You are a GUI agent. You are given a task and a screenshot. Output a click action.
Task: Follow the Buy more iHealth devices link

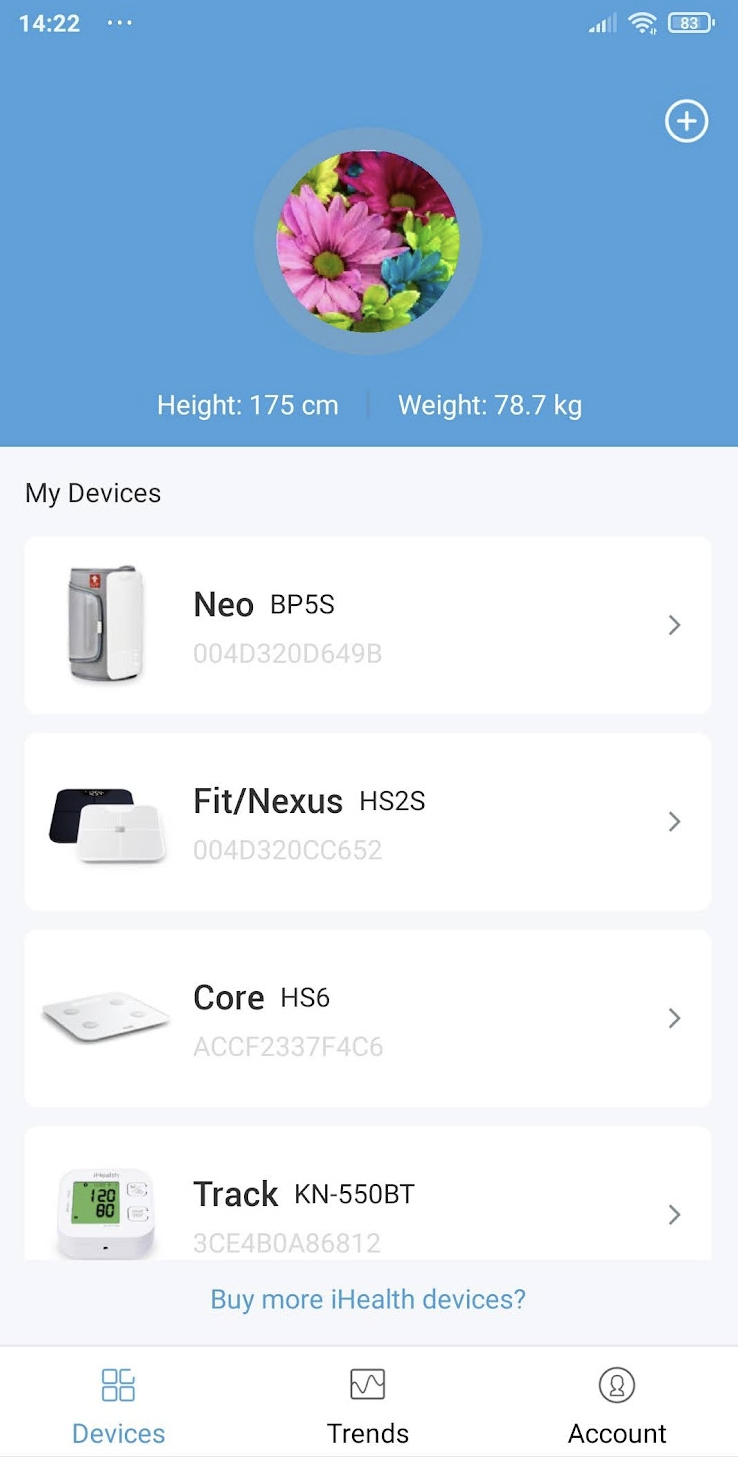368,1299
